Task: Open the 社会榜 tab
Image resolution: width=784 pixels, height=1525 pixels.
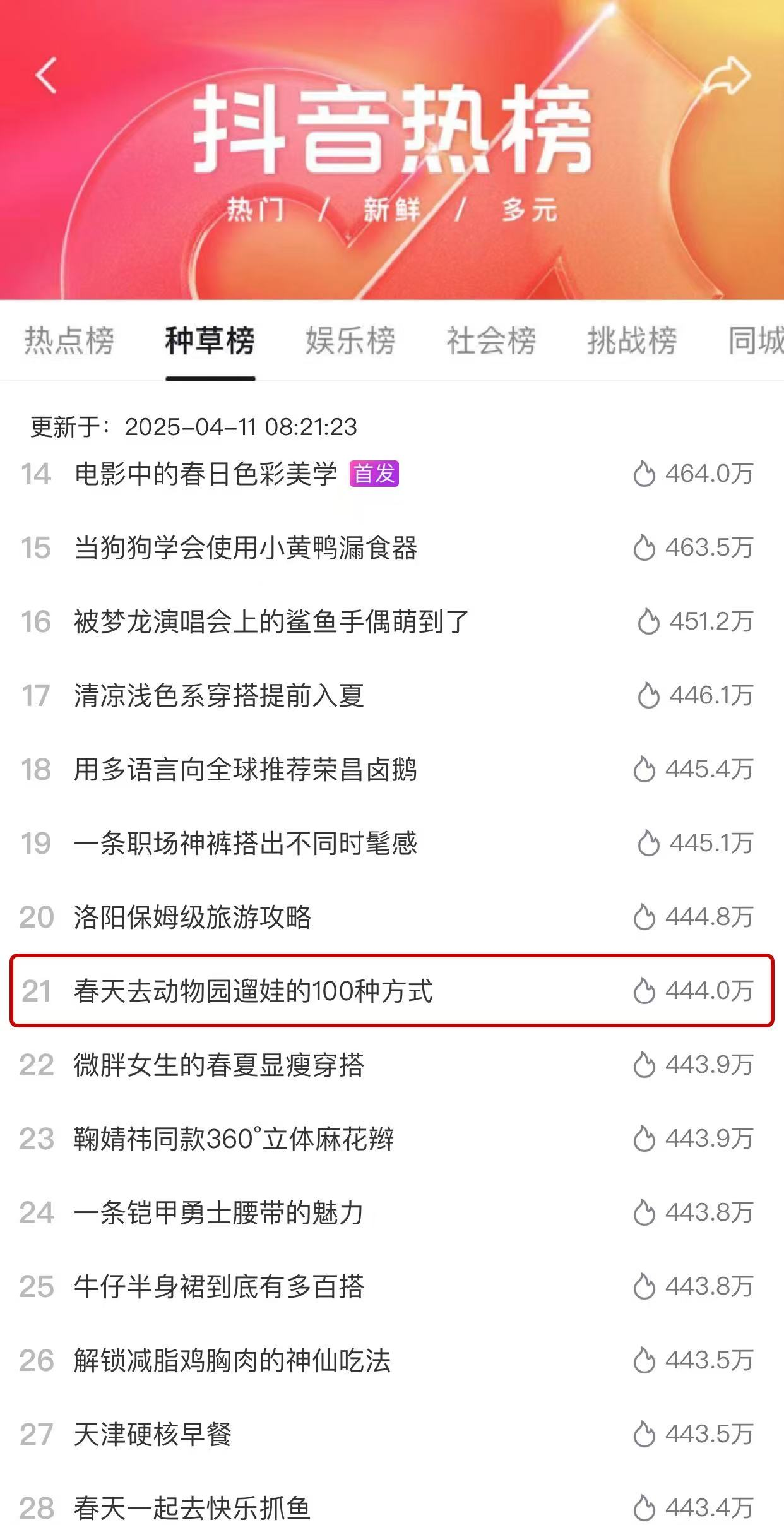Action: tap(492, 341)
